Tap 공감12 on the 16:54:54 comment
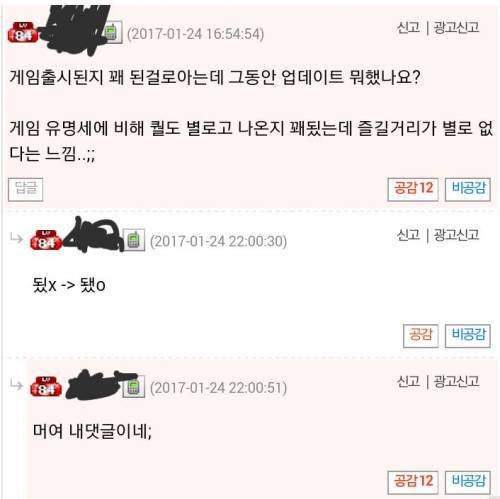The width and height of the screenshot is (500, 499). click(x=413, y=189)
